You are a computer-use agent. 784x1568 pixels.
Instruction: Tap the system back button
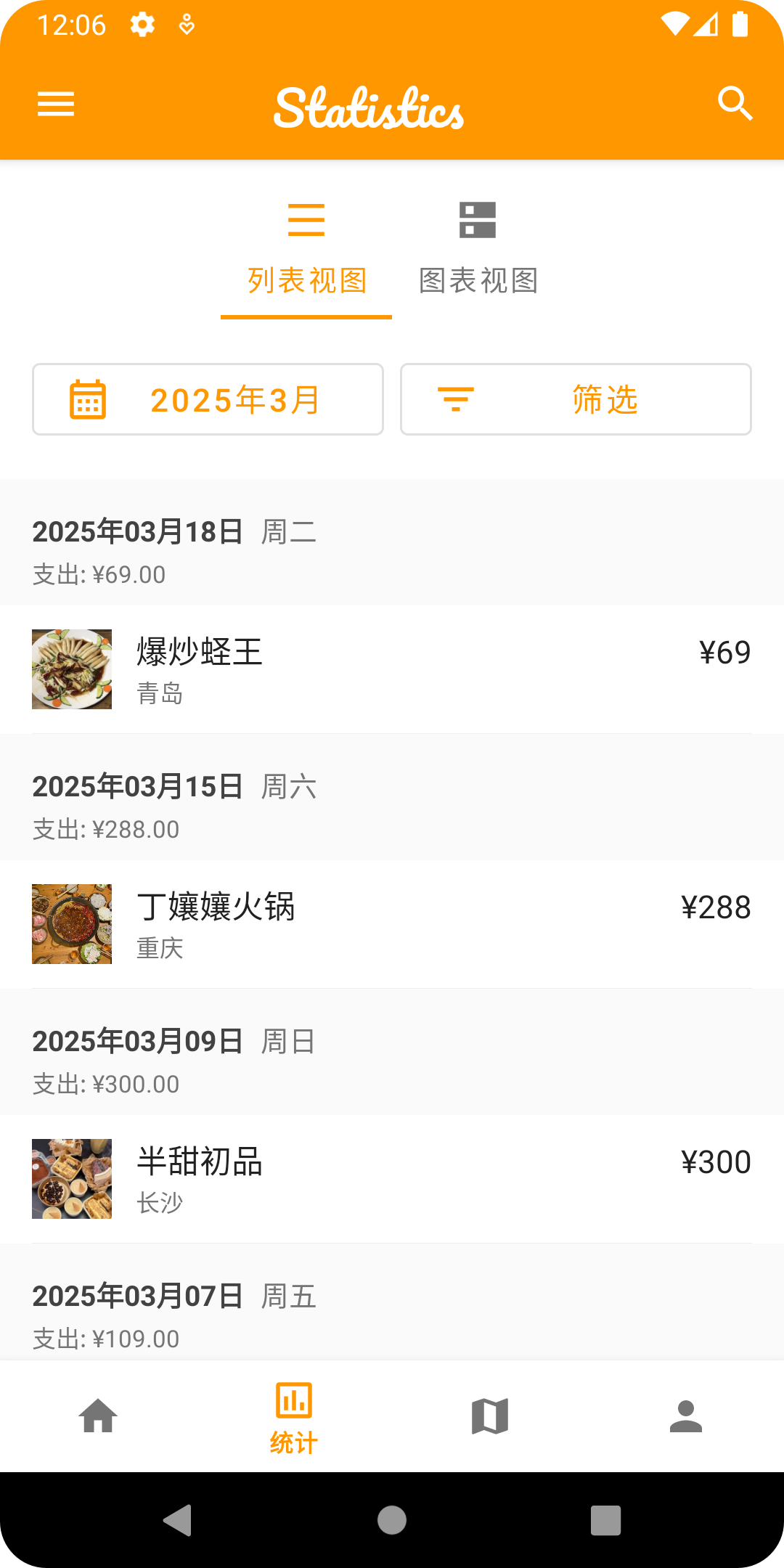(178, 1519)
